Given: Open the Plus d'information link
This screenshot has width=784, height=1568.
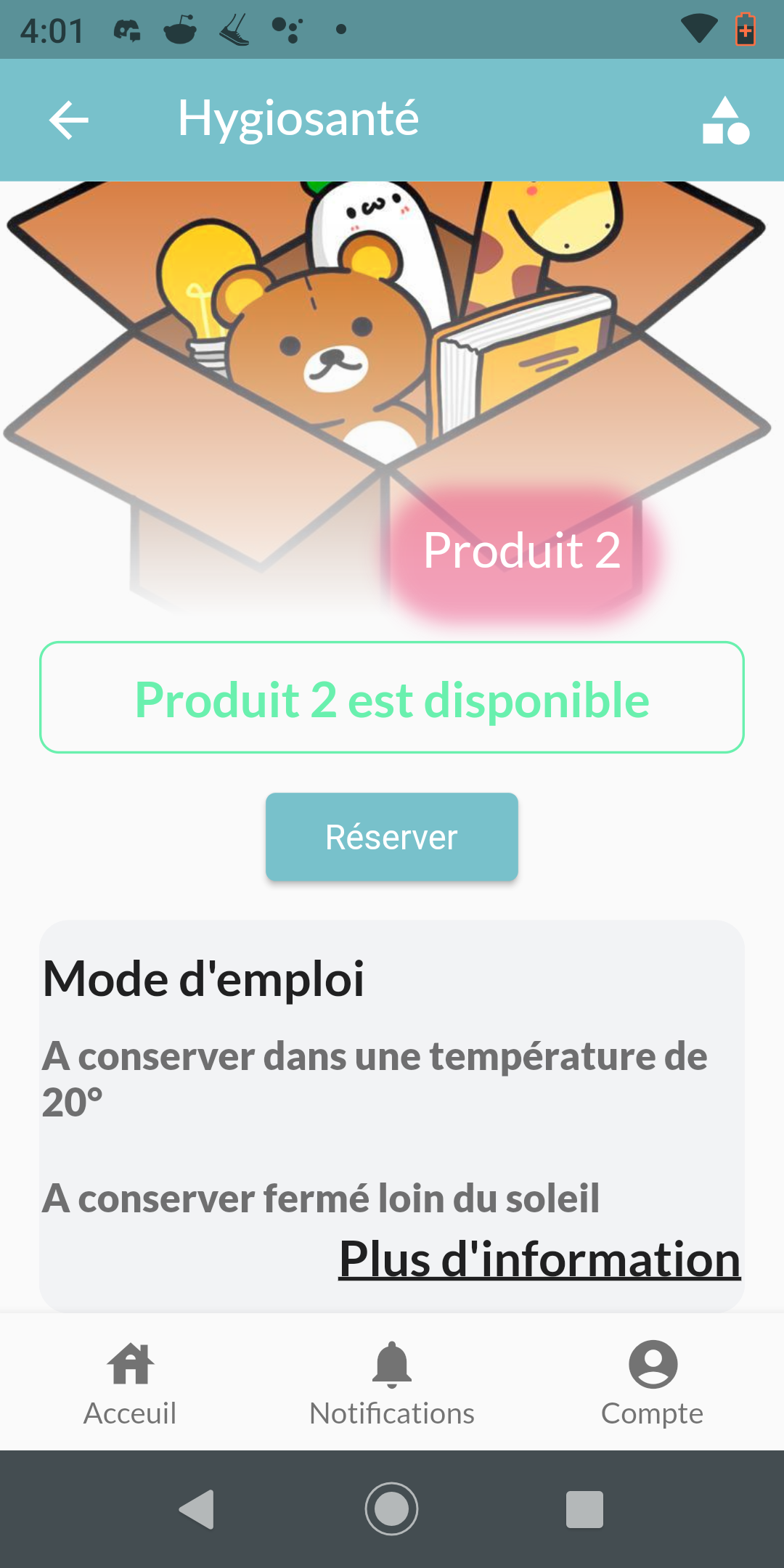Looking at the screenshot, I should (540, 1259).
